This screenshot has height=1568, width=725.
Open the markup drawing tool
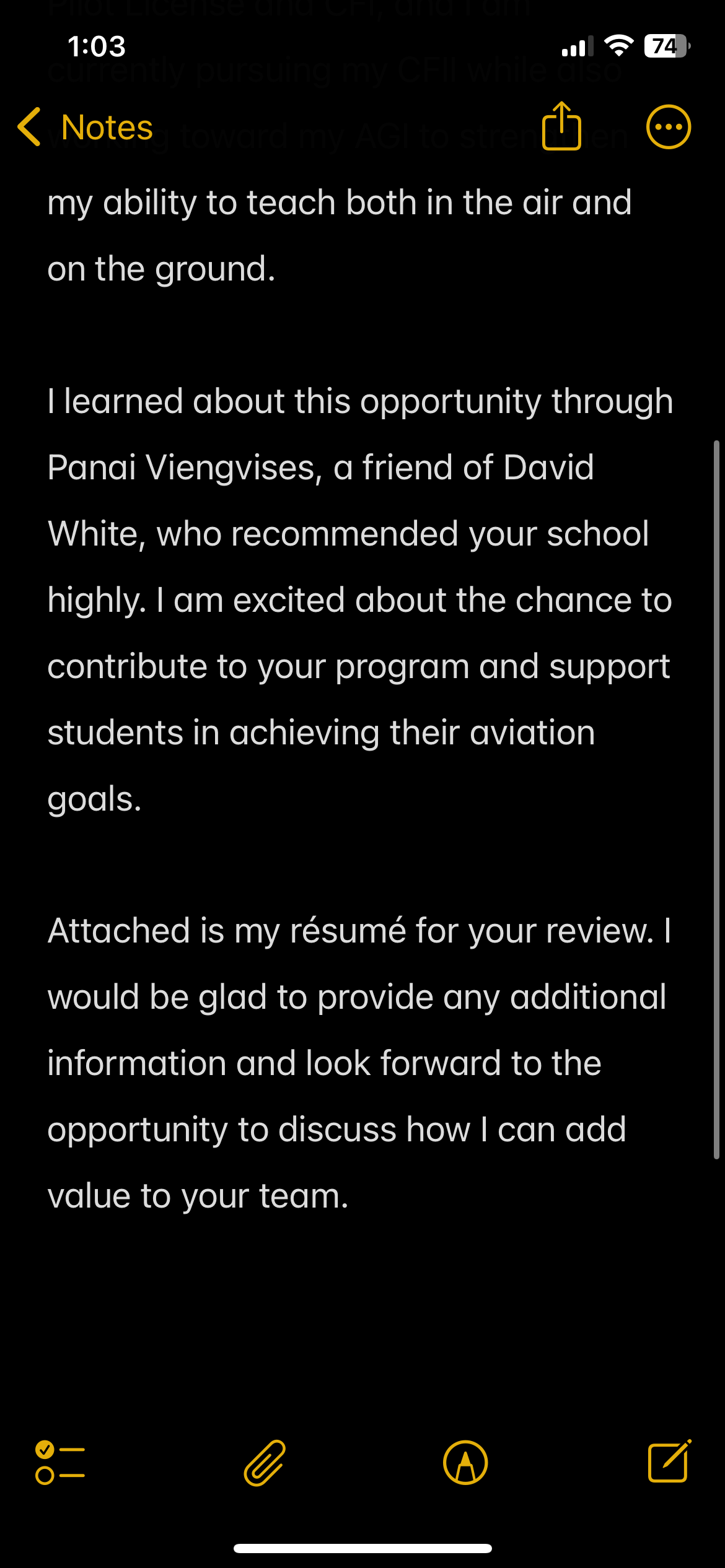[x=465, y=1463]
